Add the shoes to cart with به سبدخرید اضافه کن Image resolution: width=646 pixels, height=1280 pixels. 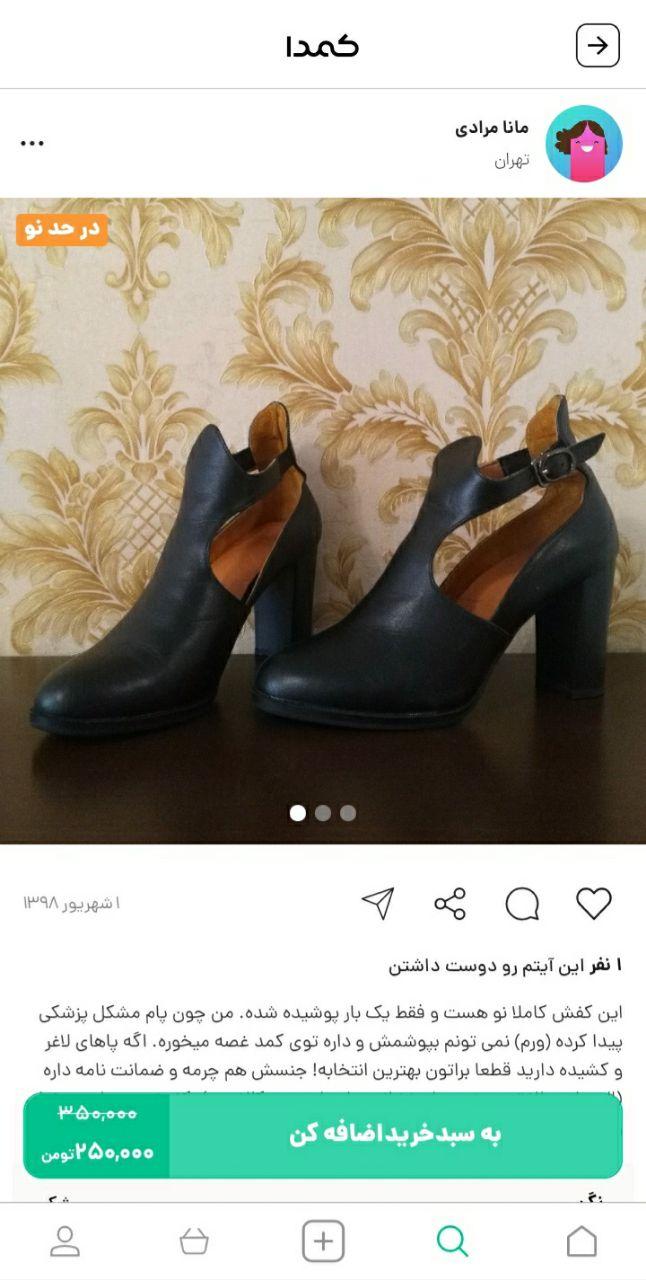coord(395,1135)
